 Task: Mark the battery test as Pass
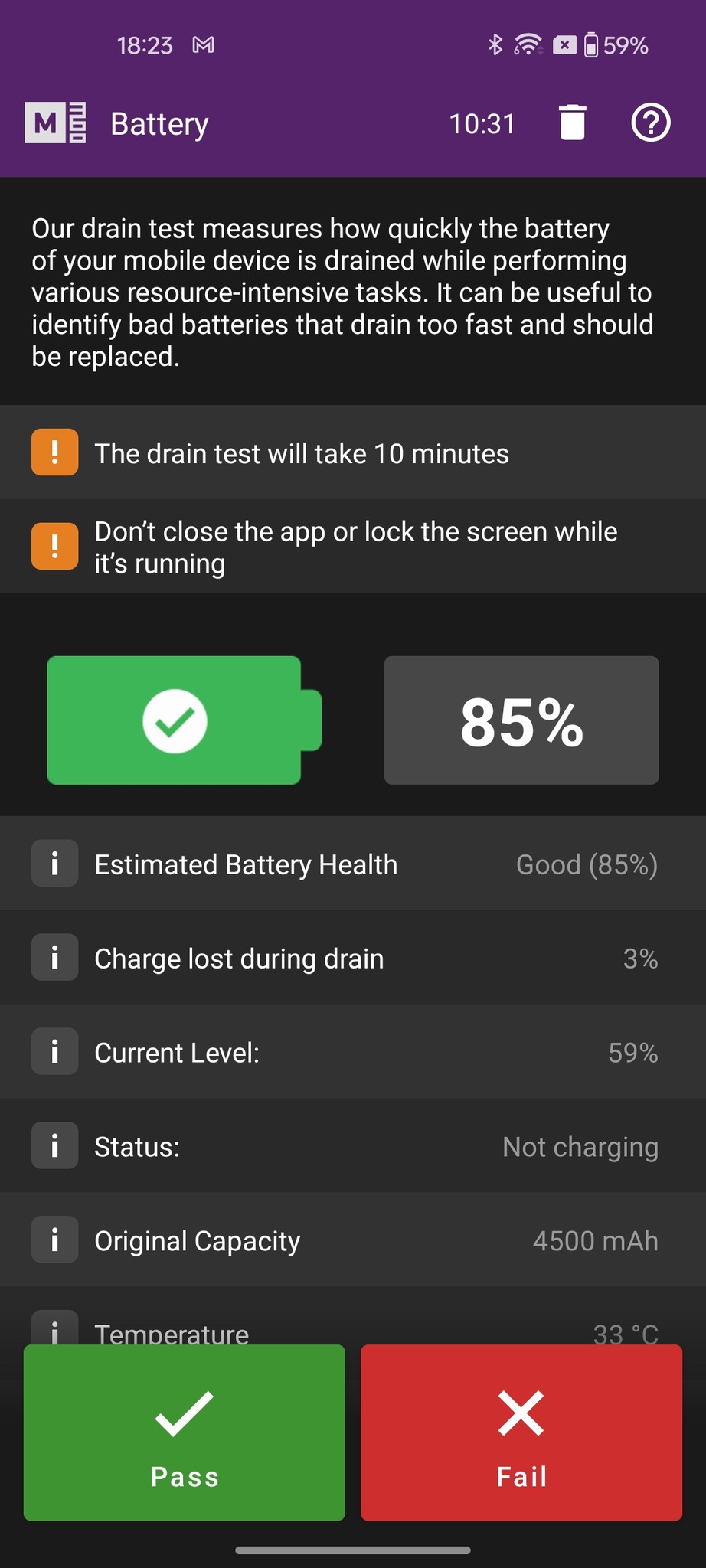click(x=185, y=1432)
